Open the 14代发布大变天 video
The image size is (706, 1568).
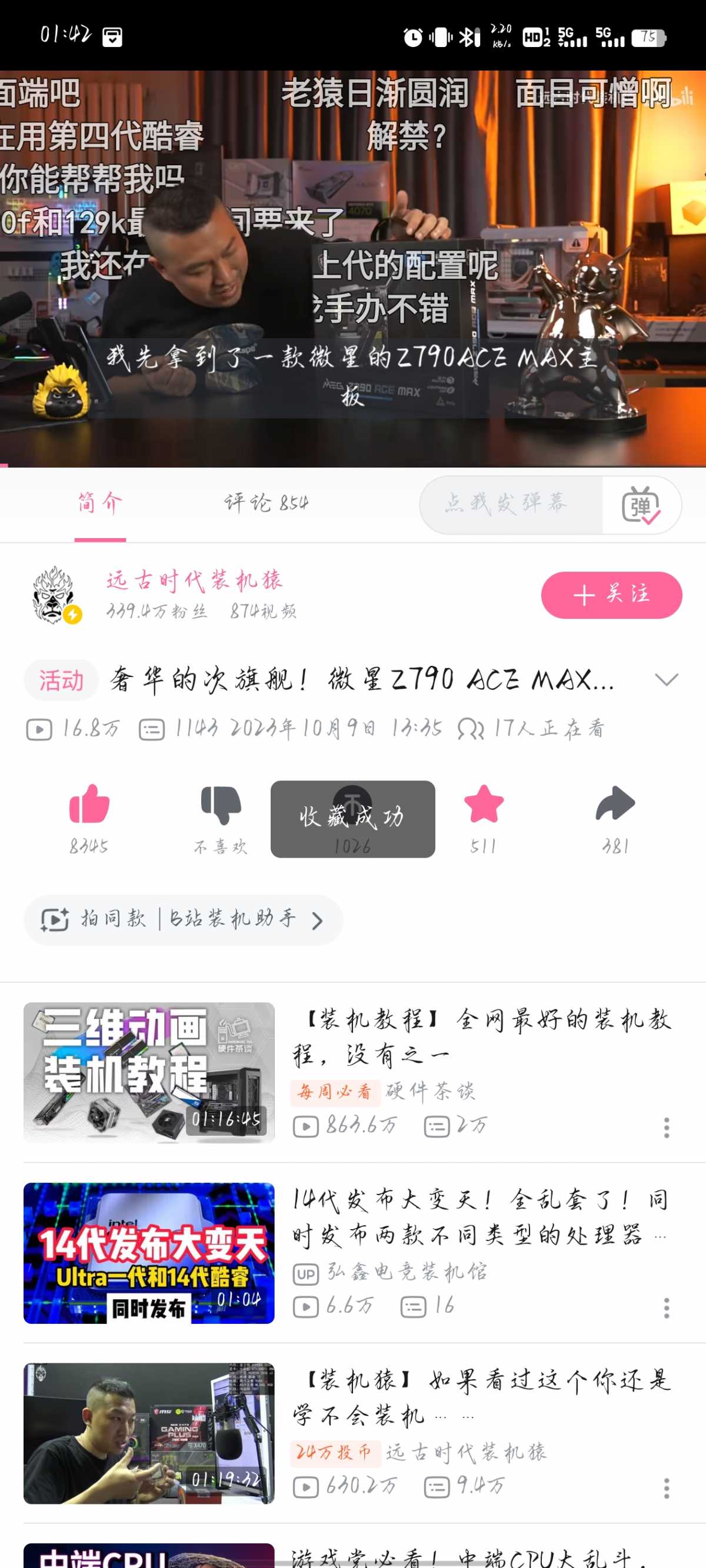tap(481, 1217)
